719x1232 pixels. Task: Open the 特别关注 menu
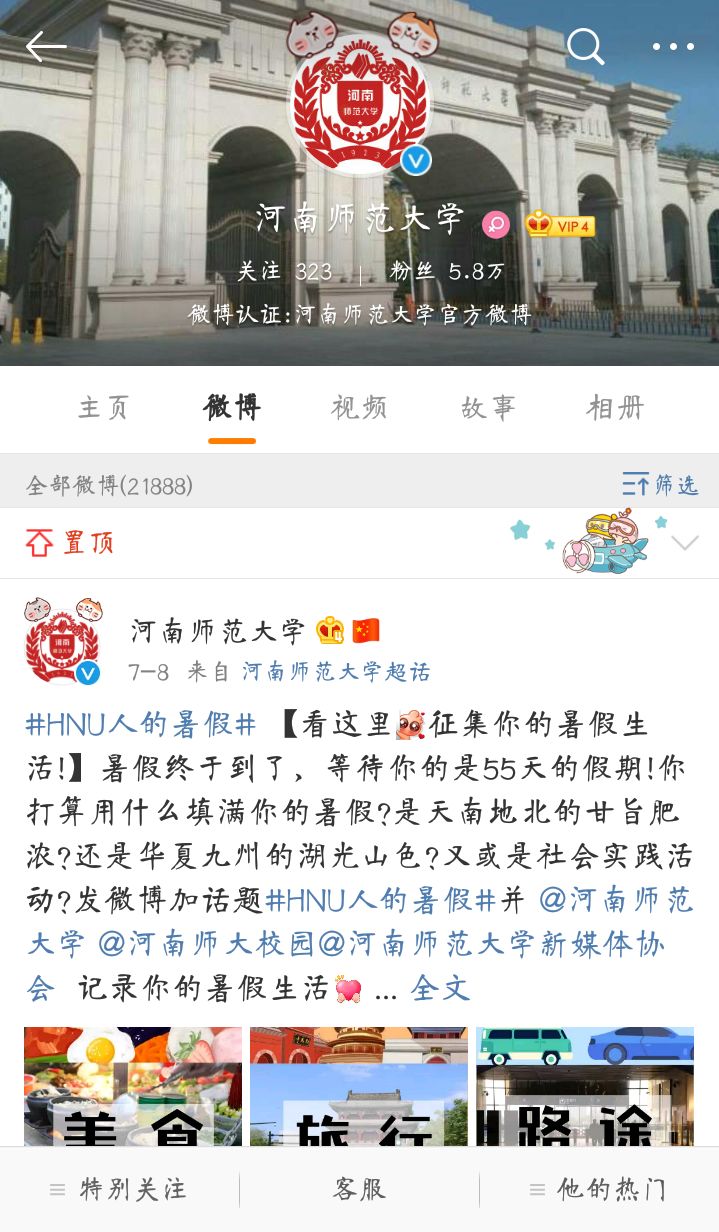119,1189
